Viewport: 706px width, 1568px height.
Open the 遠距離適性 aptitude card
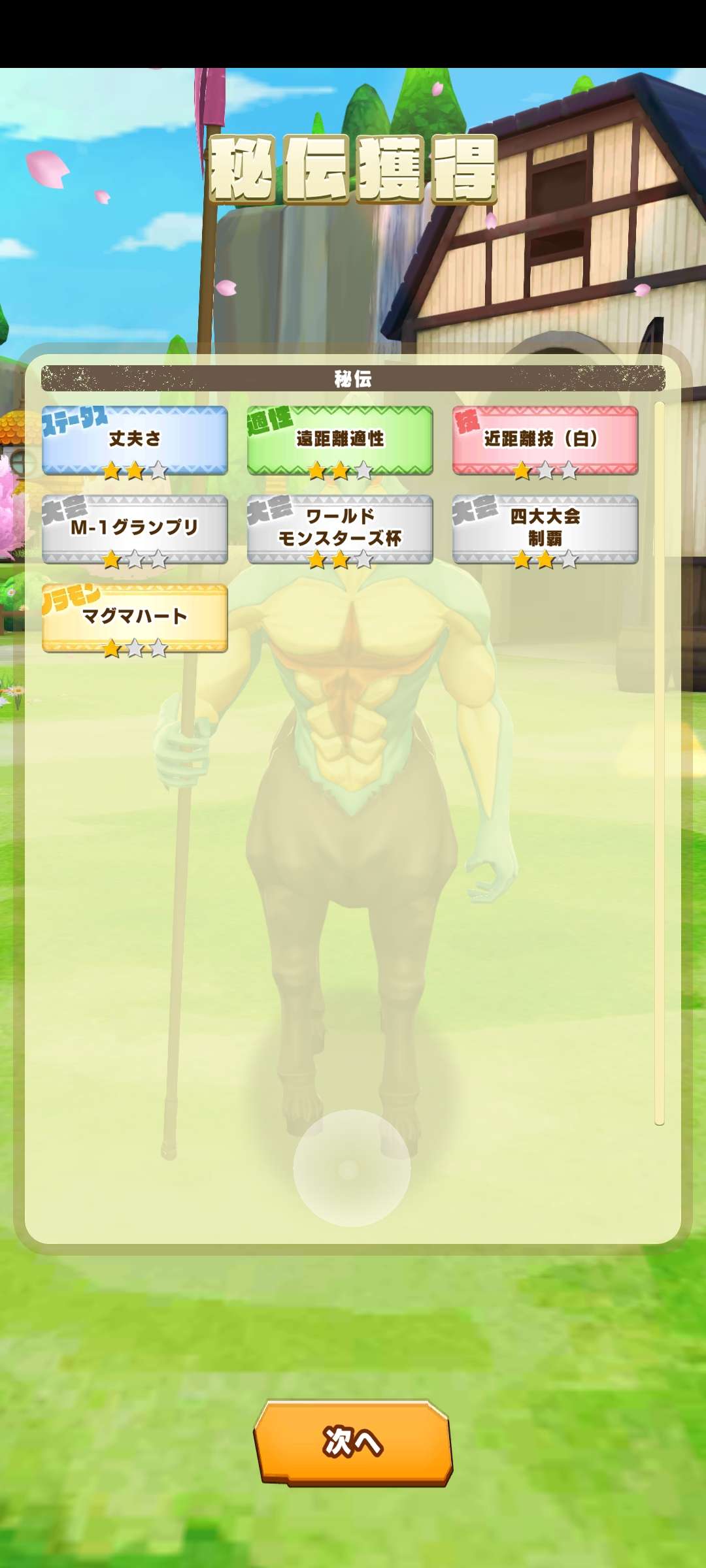click(340, 440)
